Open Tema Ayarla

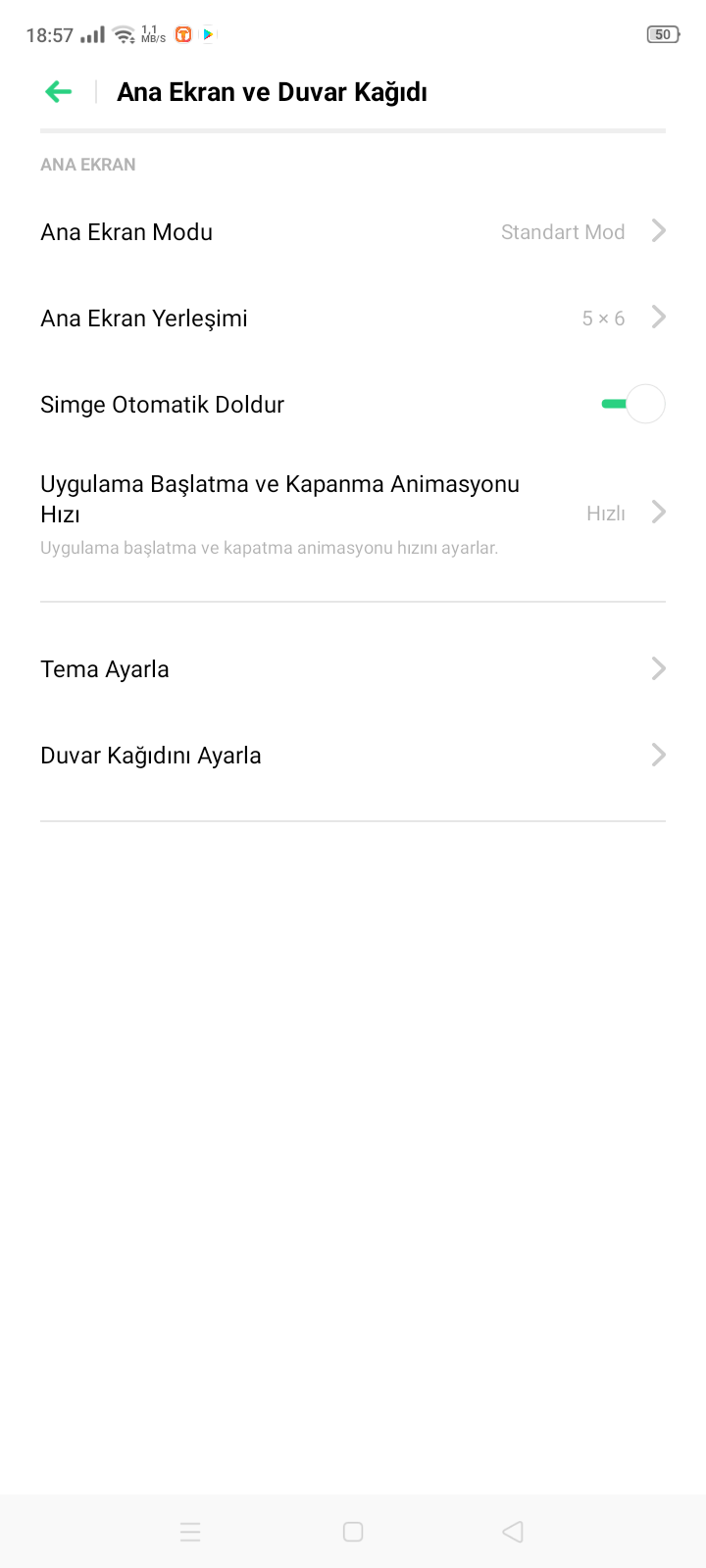pyautogui.click(x=353, y=669)
